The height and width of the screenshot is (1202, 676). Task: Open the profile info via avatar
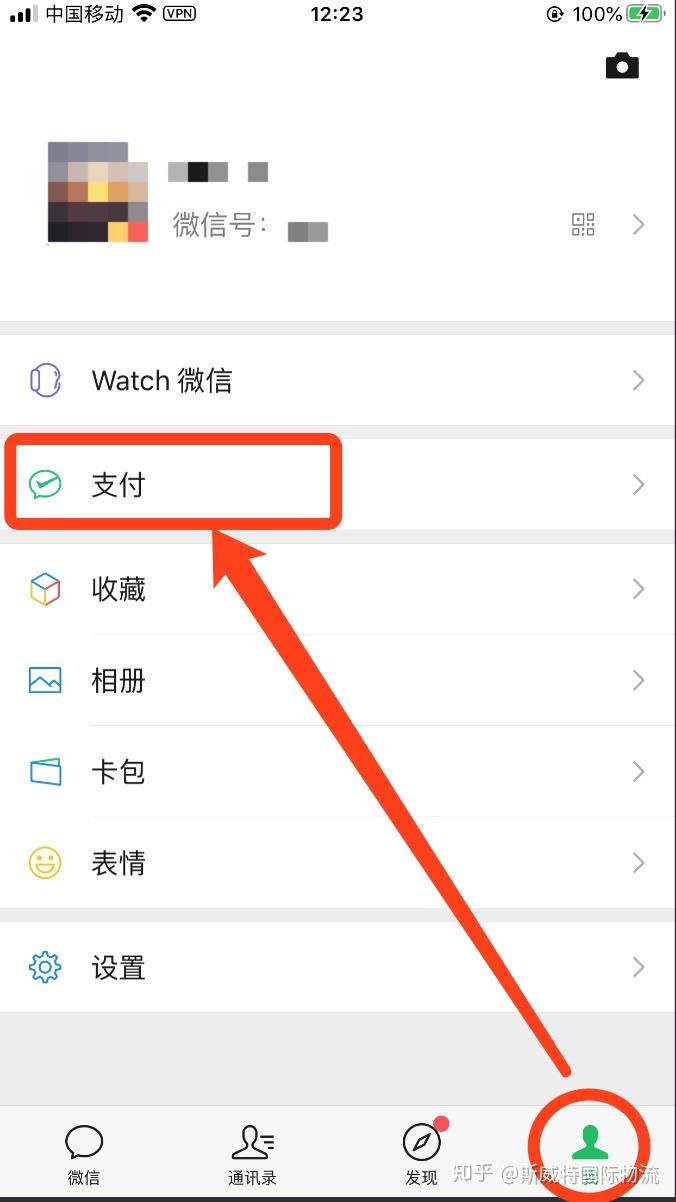point(98,192)
